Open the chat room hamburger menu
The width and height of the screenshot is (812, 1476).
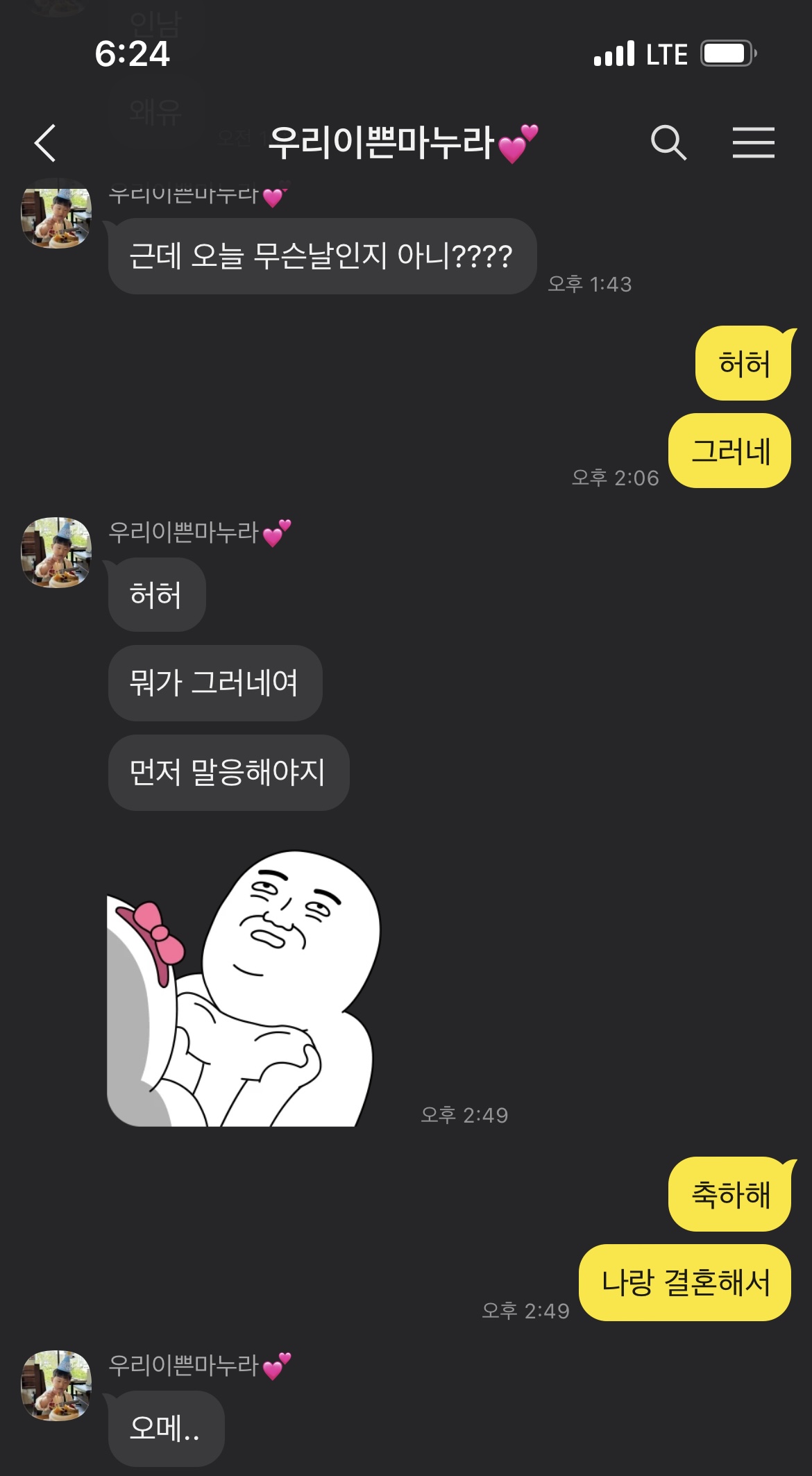click(753, 142)
